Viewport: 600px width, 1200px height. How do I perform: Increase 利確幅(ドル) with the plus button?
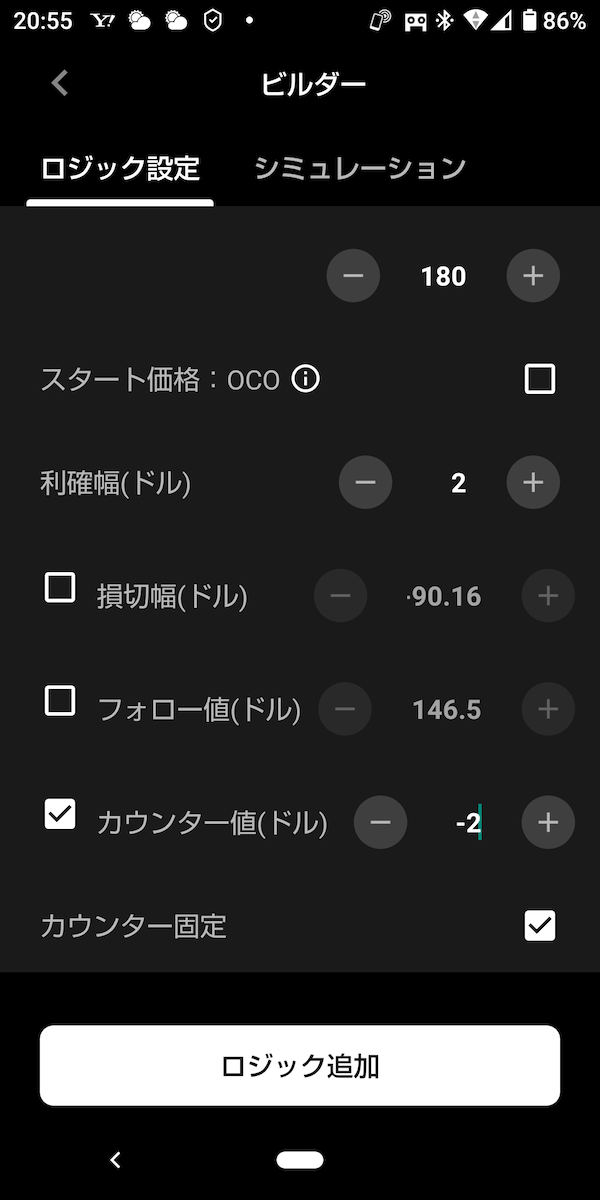[533, 483]
